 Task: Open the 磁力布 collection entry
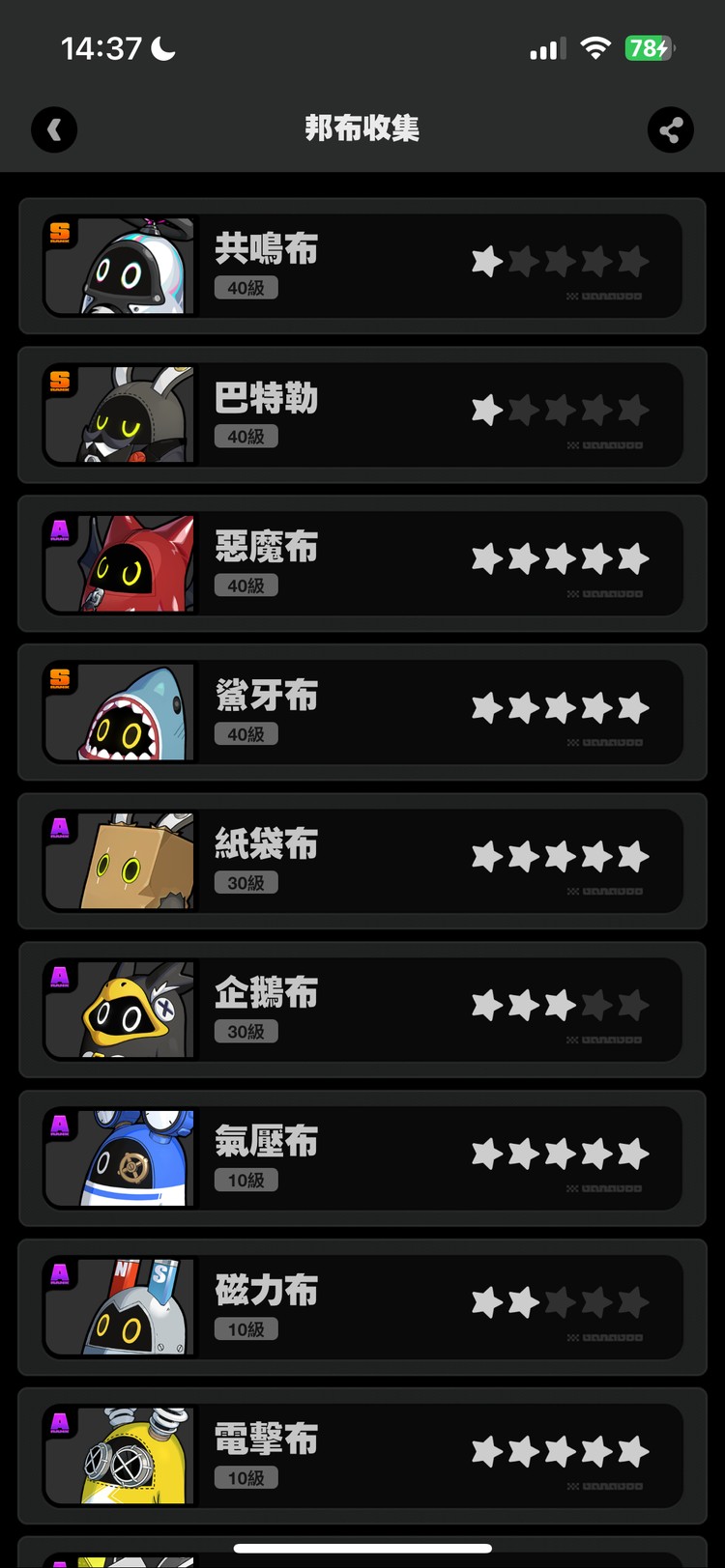pyautogui.click(x=362, y=1307)
